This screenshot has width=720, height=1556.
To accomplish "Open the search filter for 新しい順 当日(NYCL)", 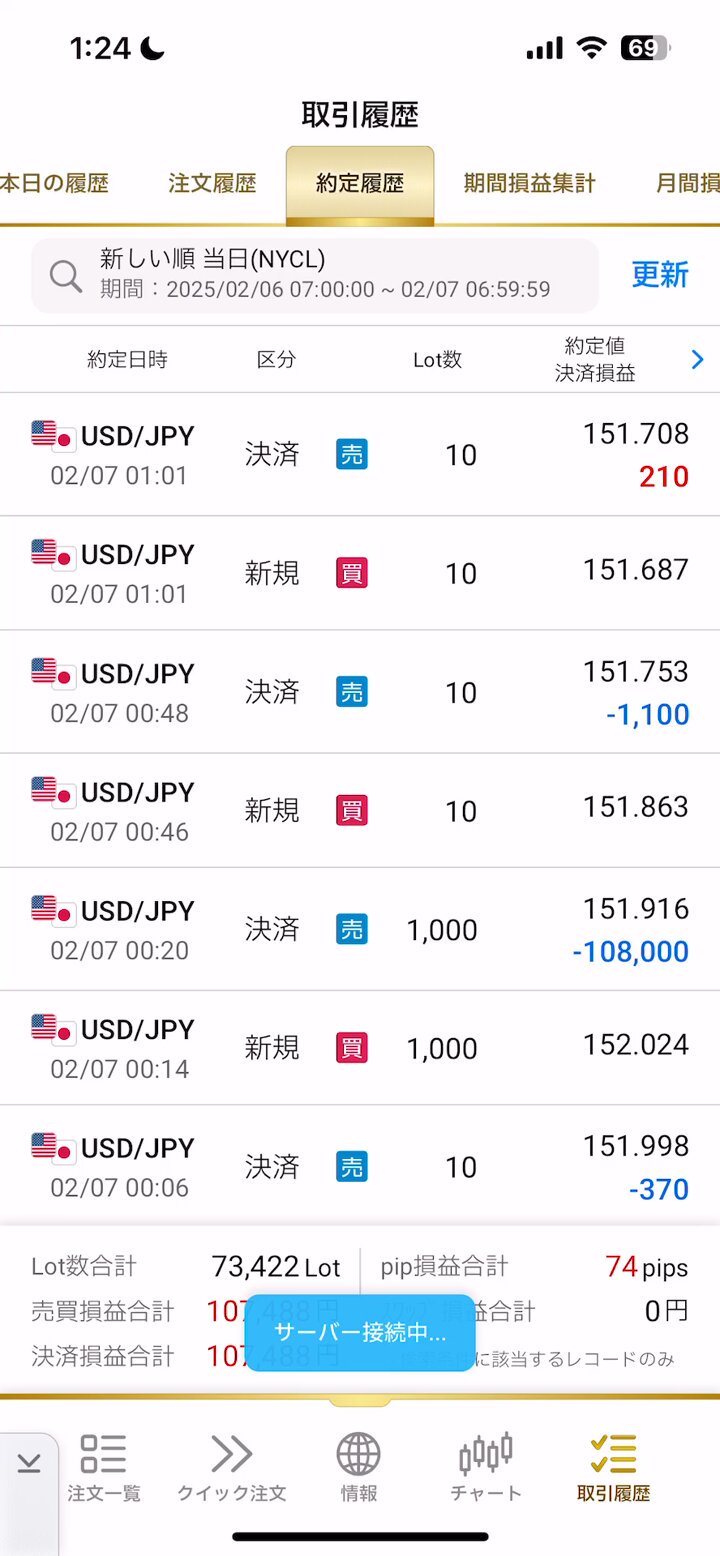I will tap(315, 275).
